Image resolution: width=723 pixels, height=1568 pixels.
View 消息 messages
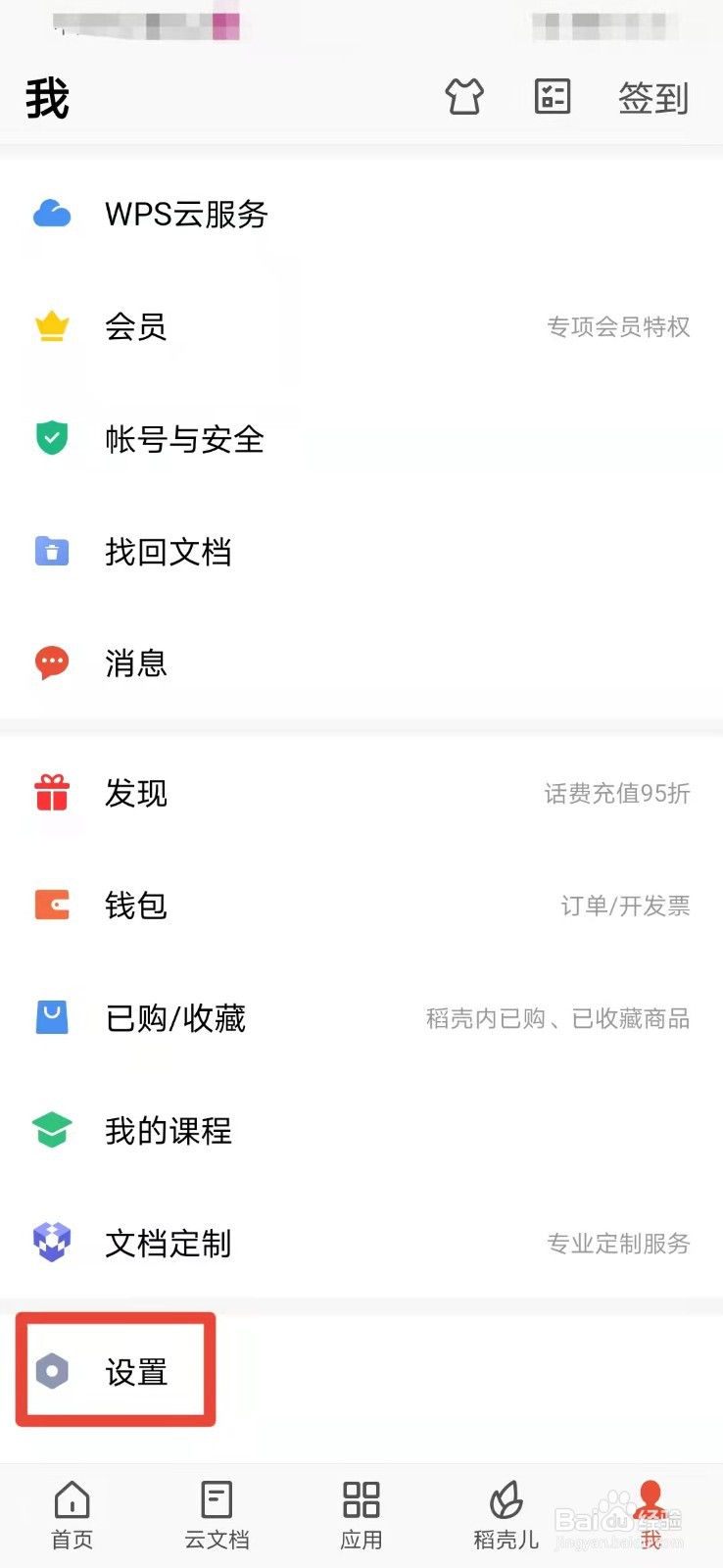coord(361,663)
